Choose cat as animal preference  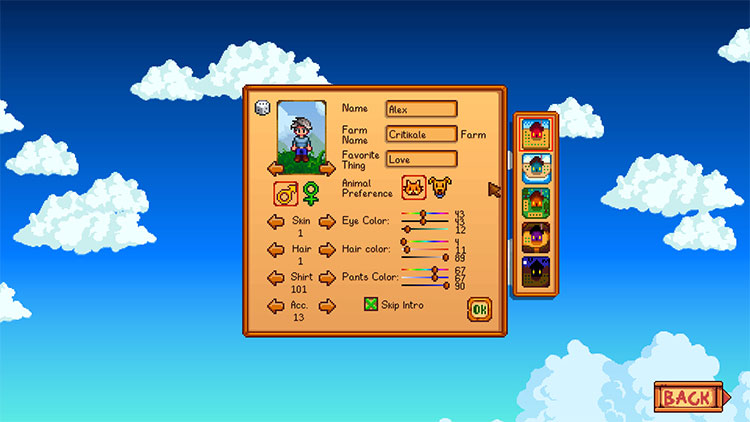click(x=413, y=187)
